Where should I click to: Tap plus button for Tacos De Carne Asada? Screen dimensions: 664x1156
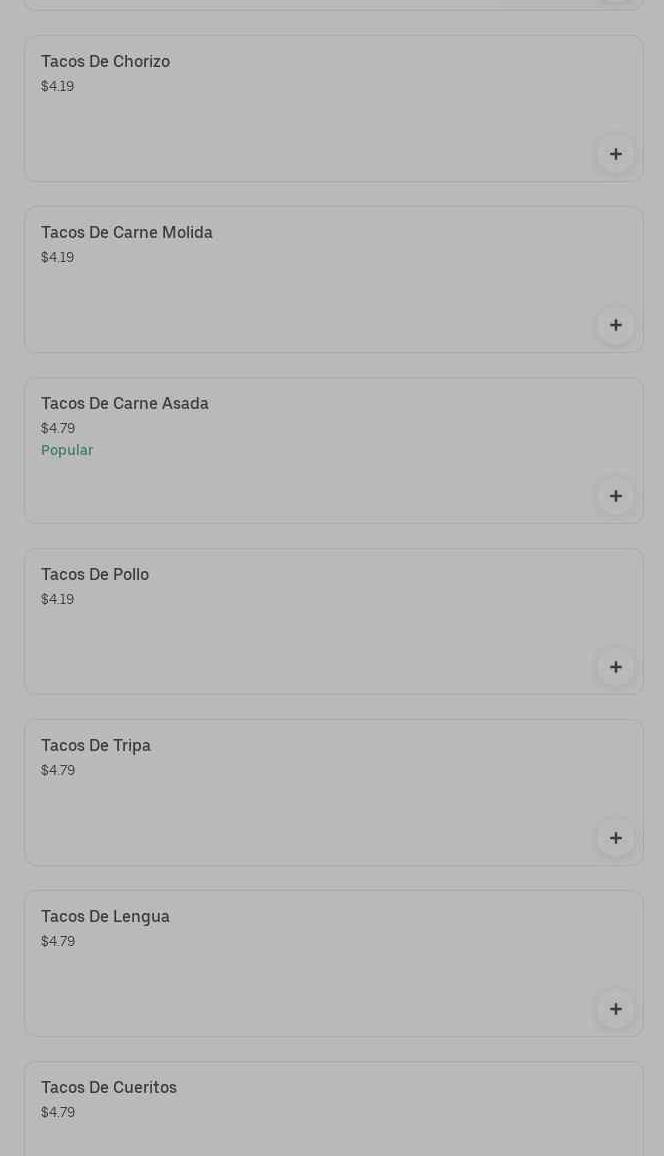[x=615, y=496]
